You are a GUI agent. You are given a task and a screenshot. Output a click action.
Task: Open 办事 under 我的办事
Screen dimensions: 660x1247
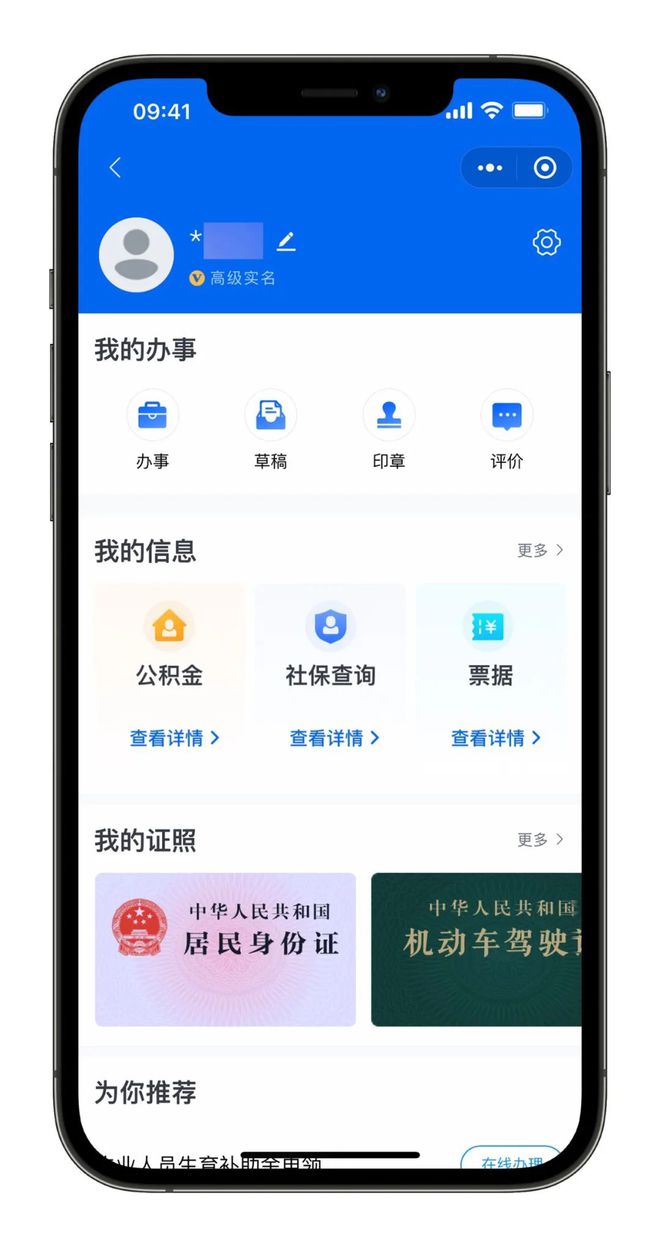click(x=153, y=430)
